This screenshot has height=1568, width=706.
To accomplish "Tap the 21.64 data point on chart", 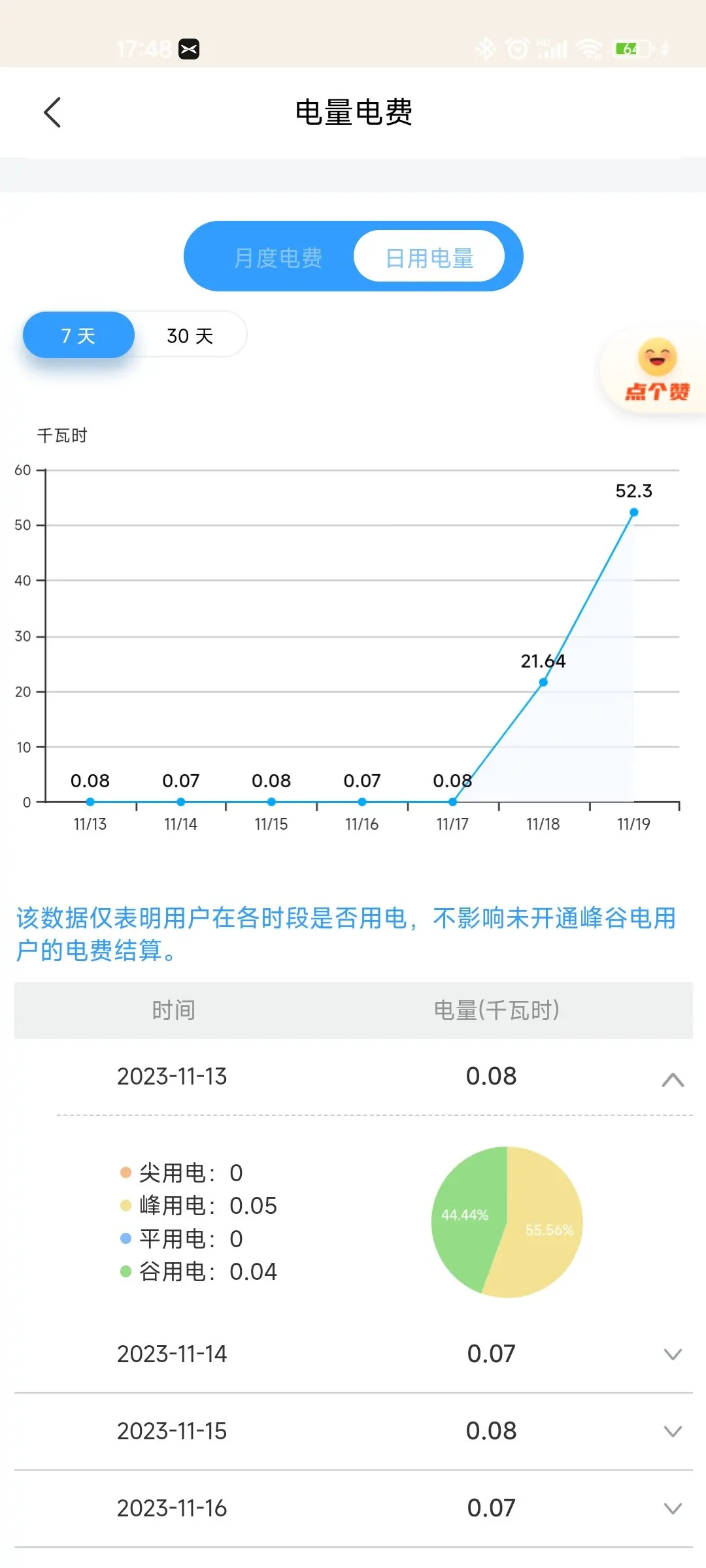I will (543, 682).
